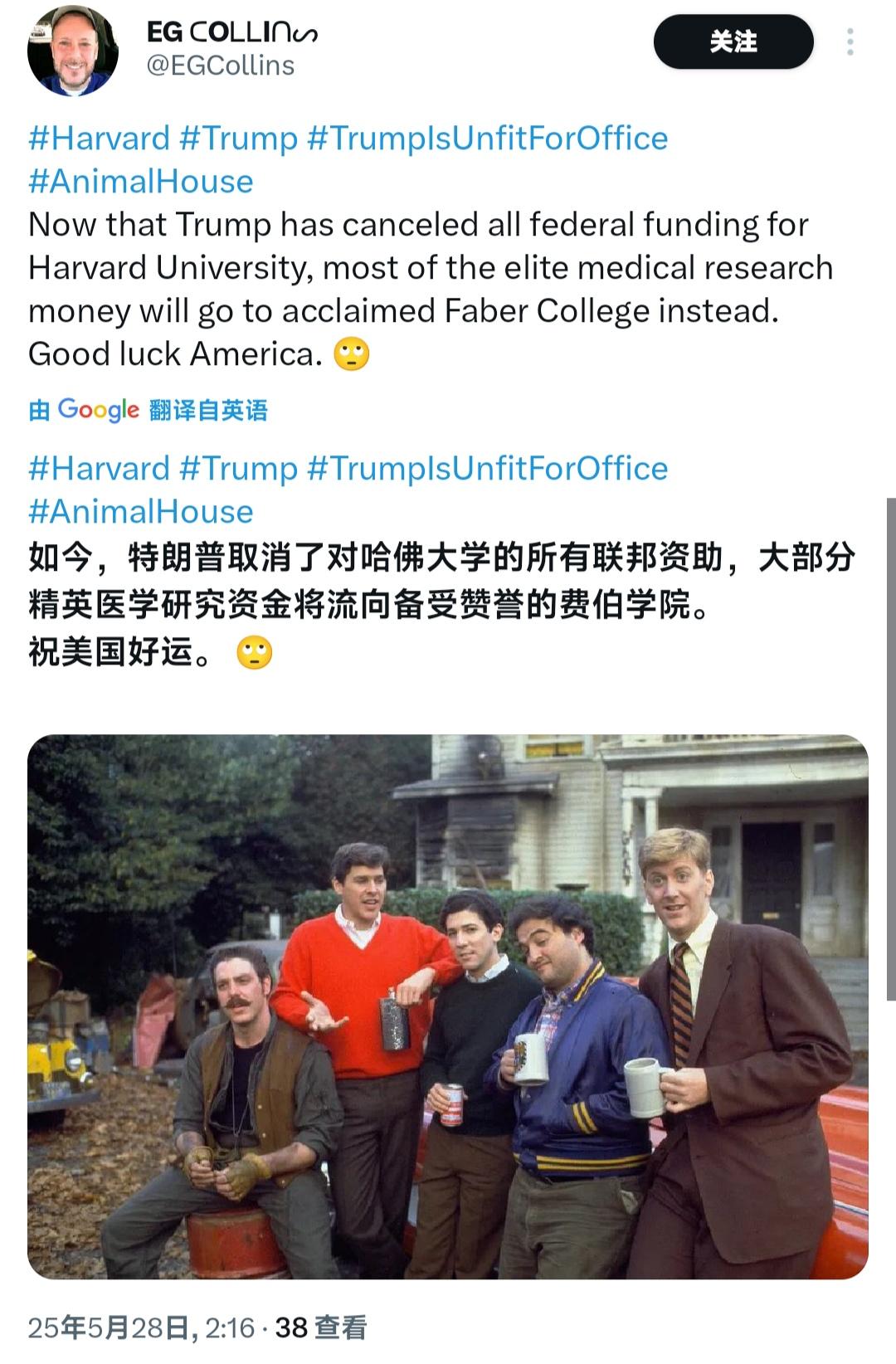Open #AnimalHouse hashtag in the translated text
The height and width of the screenshot is (1364, 896).
point(141,511)
